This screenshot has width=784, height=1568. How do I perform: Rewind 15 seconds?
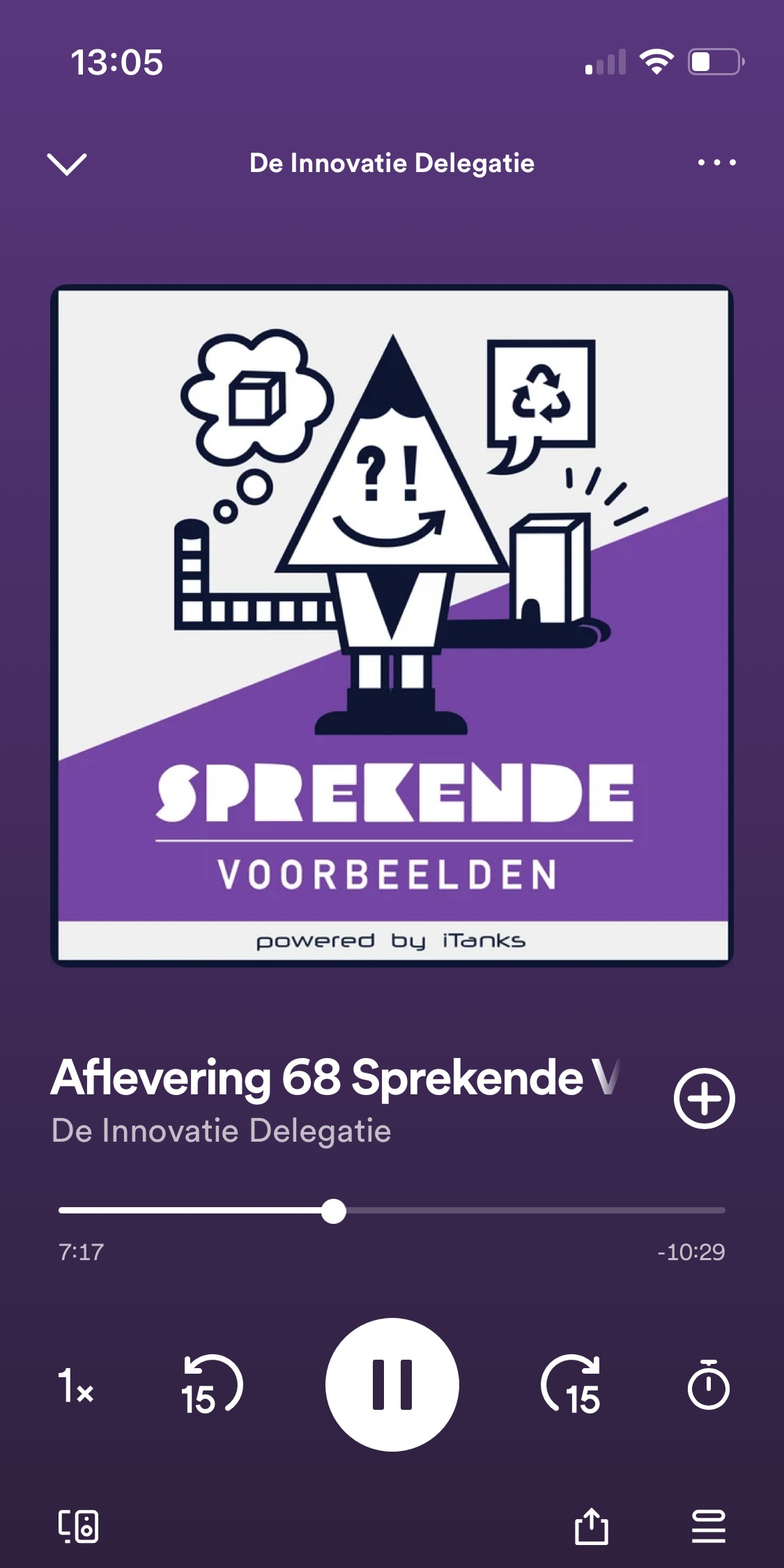pyautogui.click(x=210, y=1385)
